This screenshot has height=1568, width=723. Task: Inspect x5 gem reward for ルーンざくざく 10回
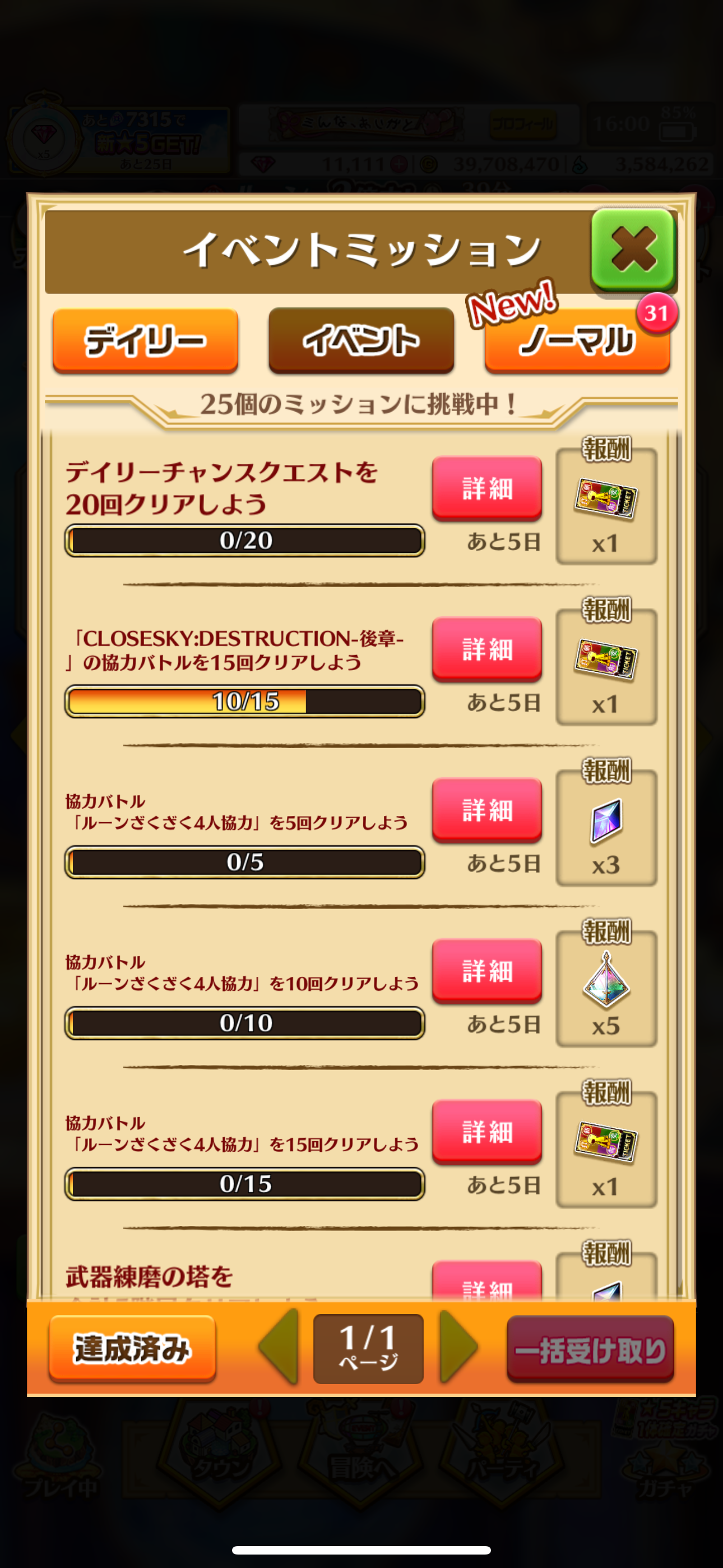tap(605, 989)
